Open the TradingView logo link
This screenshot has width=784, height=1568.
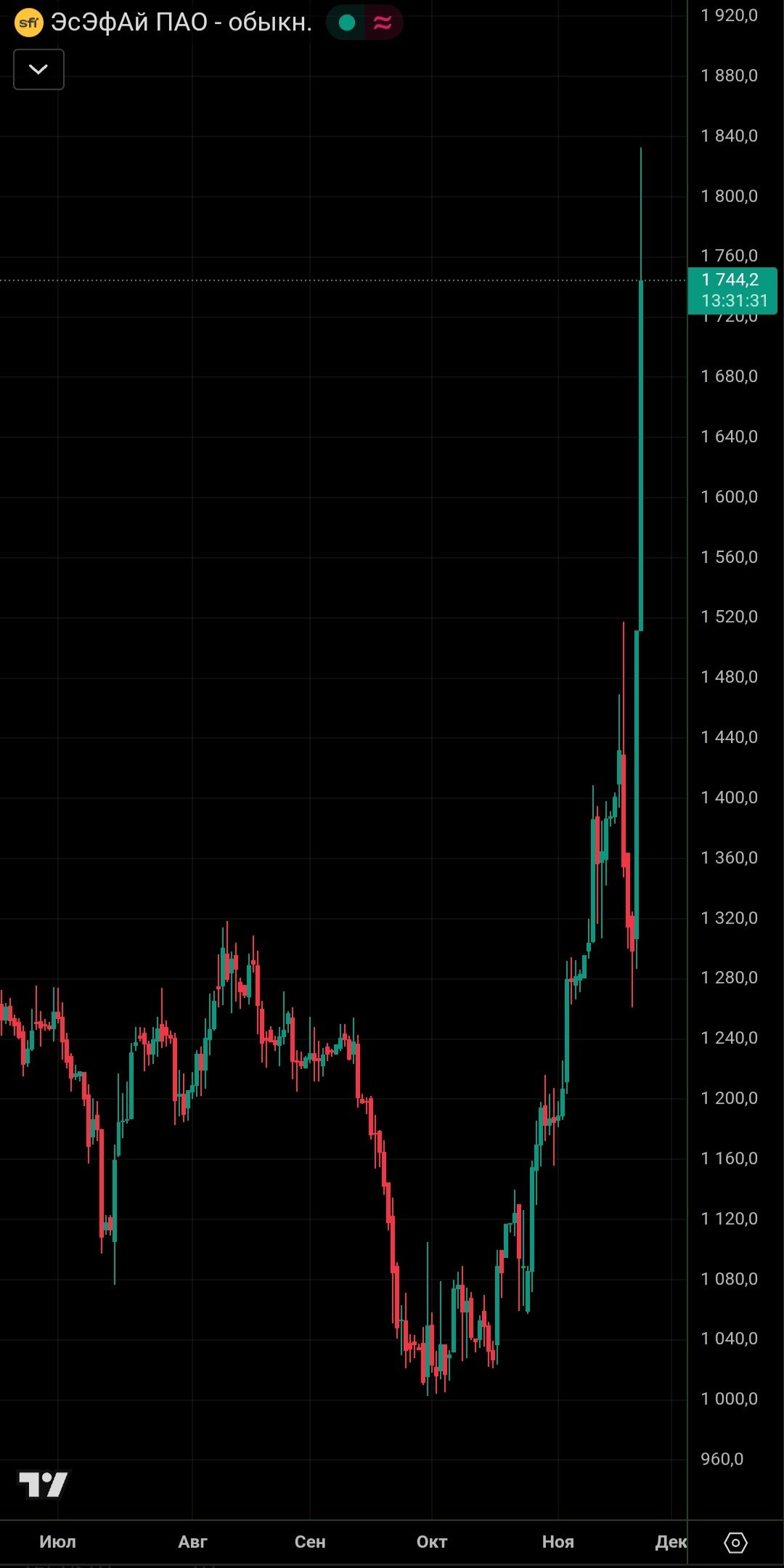(44, 1484)
